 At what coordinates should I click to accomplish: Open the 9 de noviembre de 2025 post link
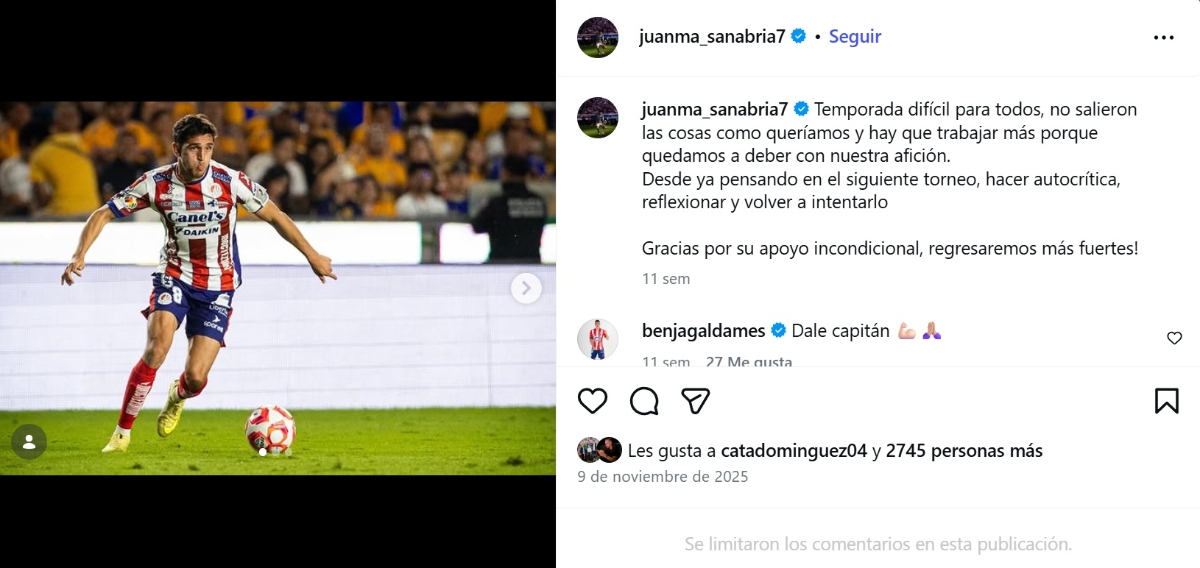coord(662,477)
